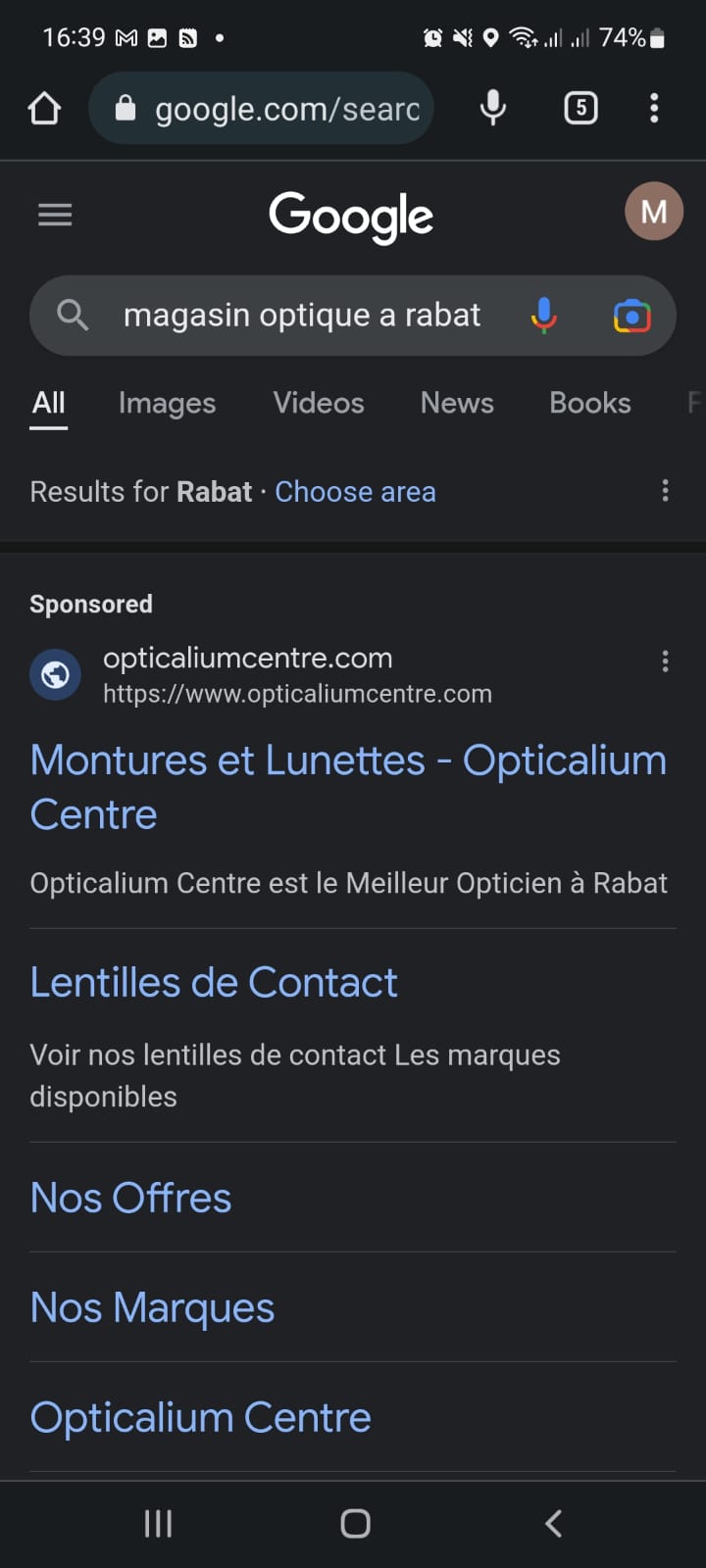Open the Nos Marques sitelink
The width and height of the screenshot is (706, 1568).
152,1307
